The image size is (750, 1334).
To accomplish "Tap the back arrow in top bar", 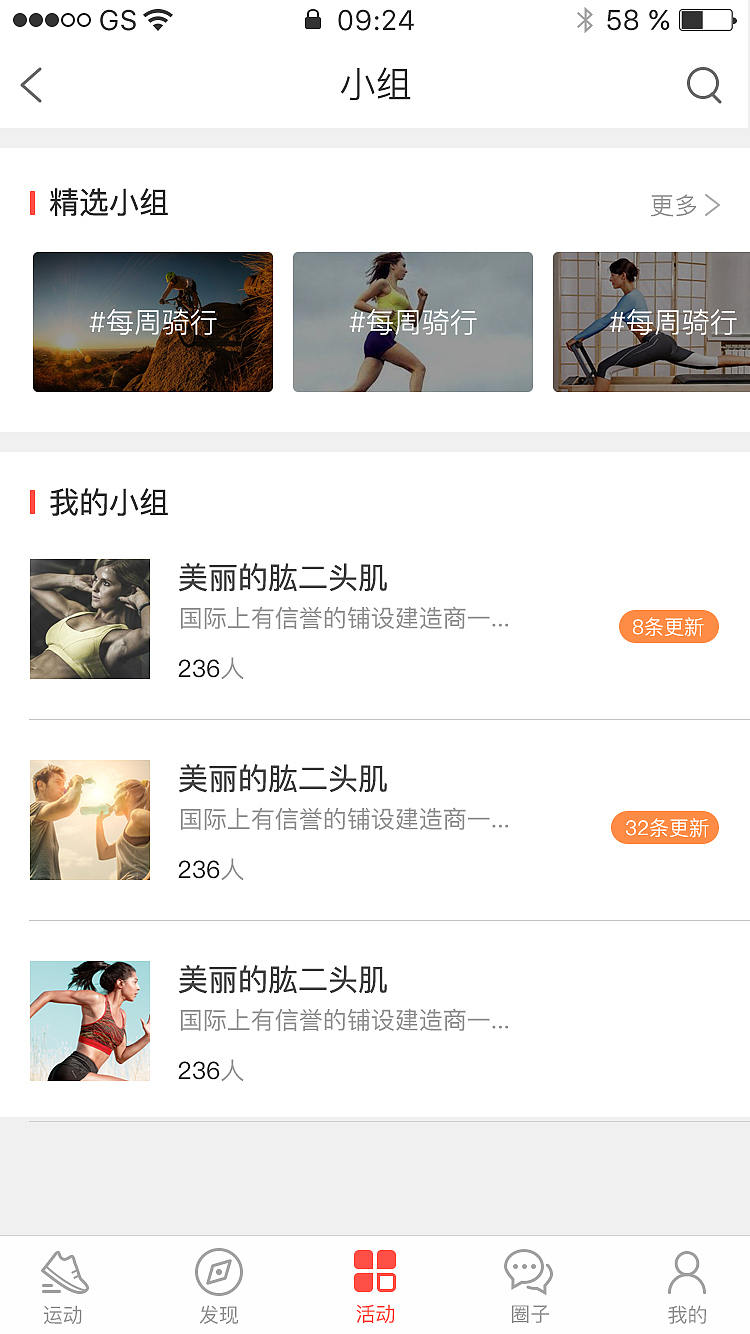I will coord(30,85).
